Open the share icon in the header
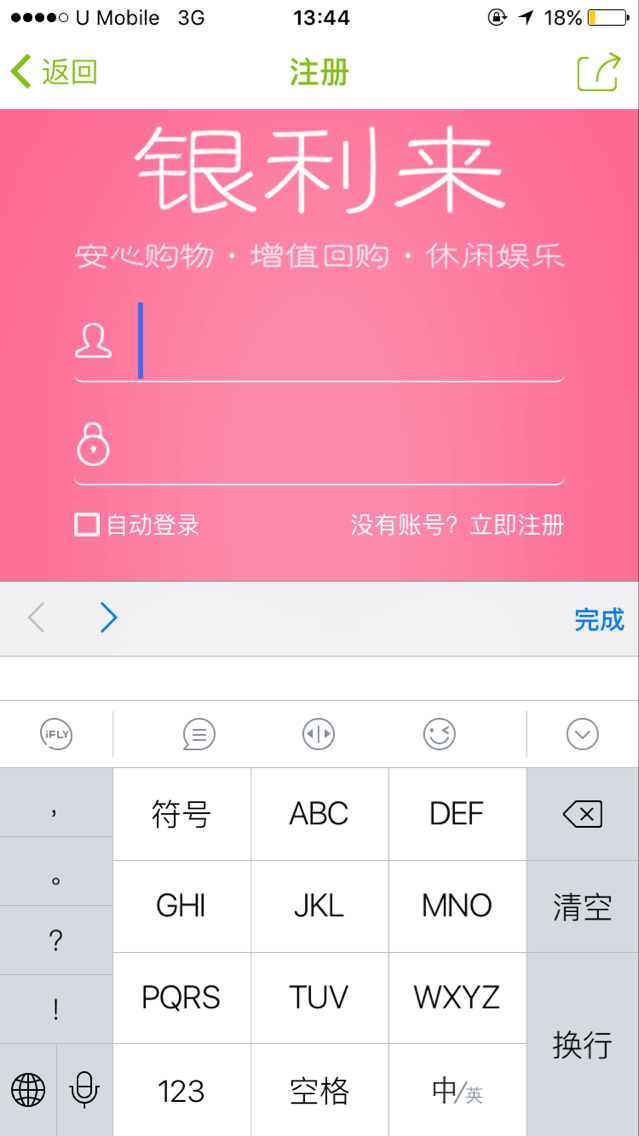Image resolution: width=639 pixels, height=1136 pixels. click(x=598, y=73)
